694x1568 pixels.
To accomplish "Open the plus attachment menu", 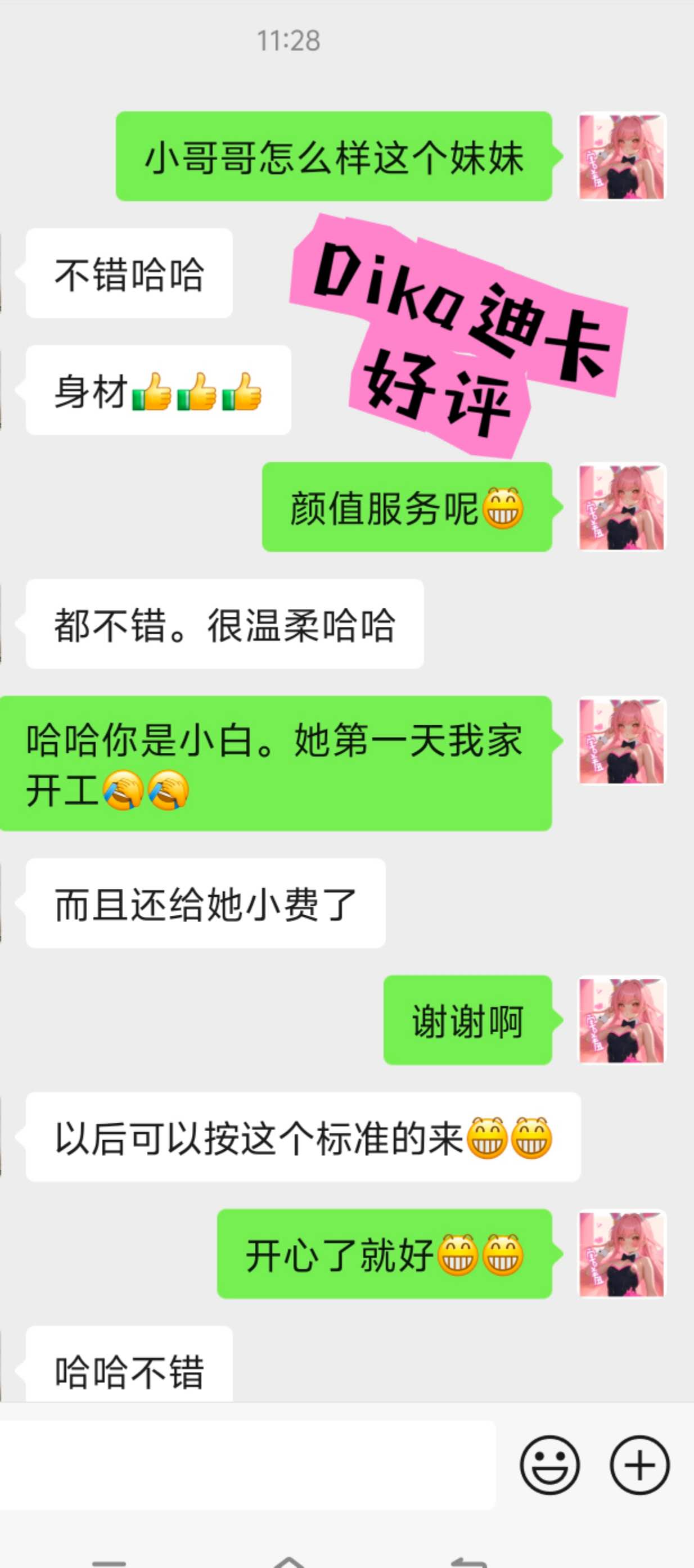I will tap(640, 1465).
